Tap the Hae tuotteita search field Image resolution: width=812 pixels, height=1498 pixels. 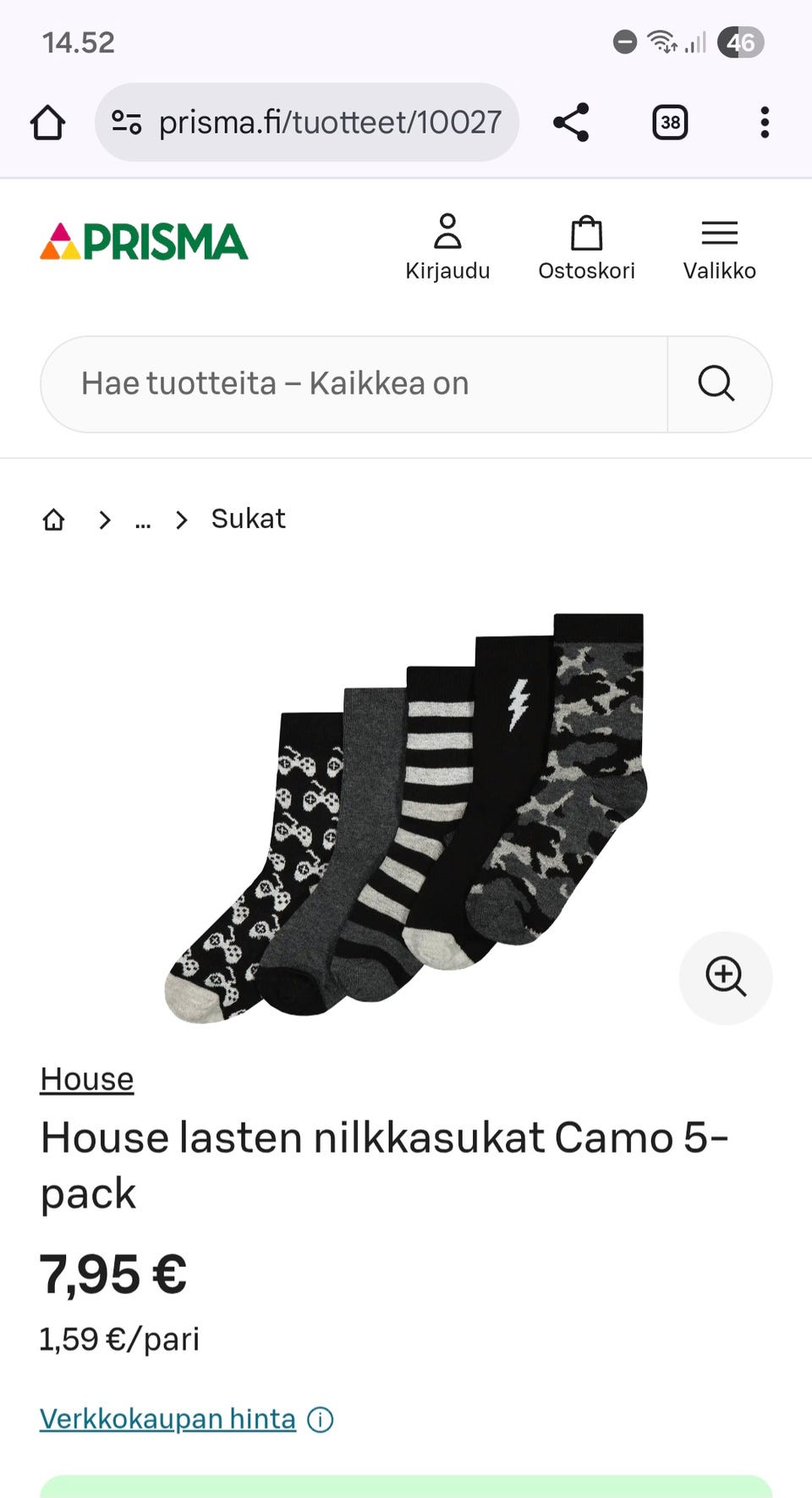coord(338,383)
